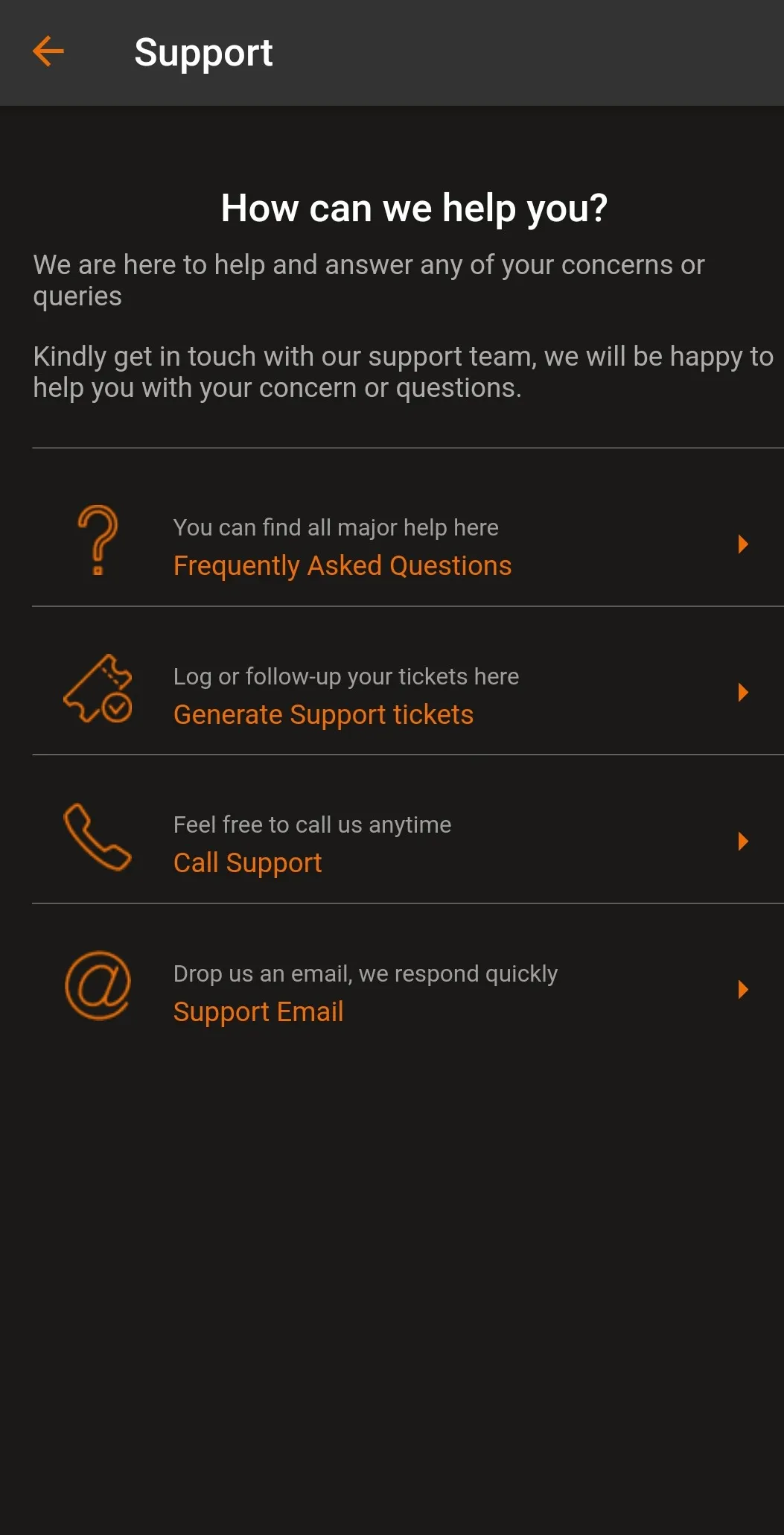
Task: Open Support Email
Action: 258,1011
